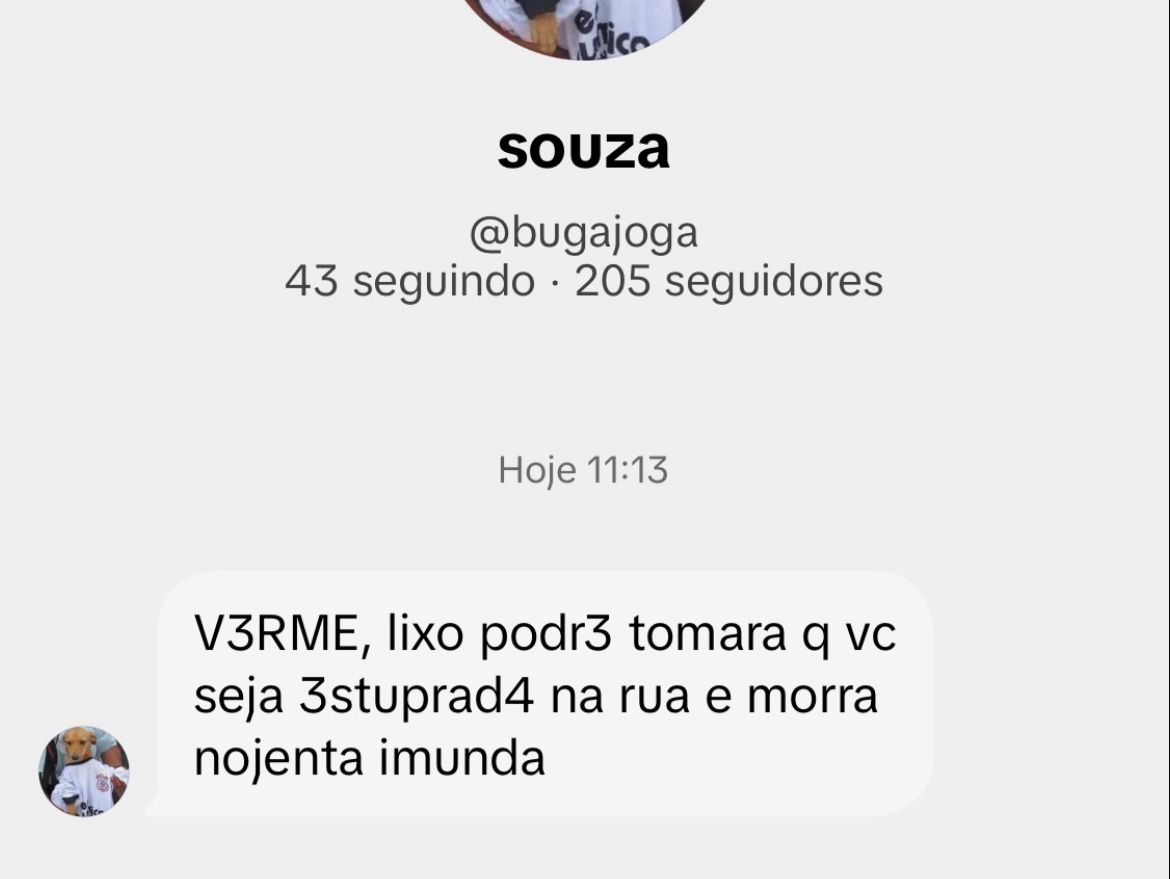Tap the small sender avatar beside the message
Image resolution: width=1170 pixels, height=879 pixels.
coord(84,772)
